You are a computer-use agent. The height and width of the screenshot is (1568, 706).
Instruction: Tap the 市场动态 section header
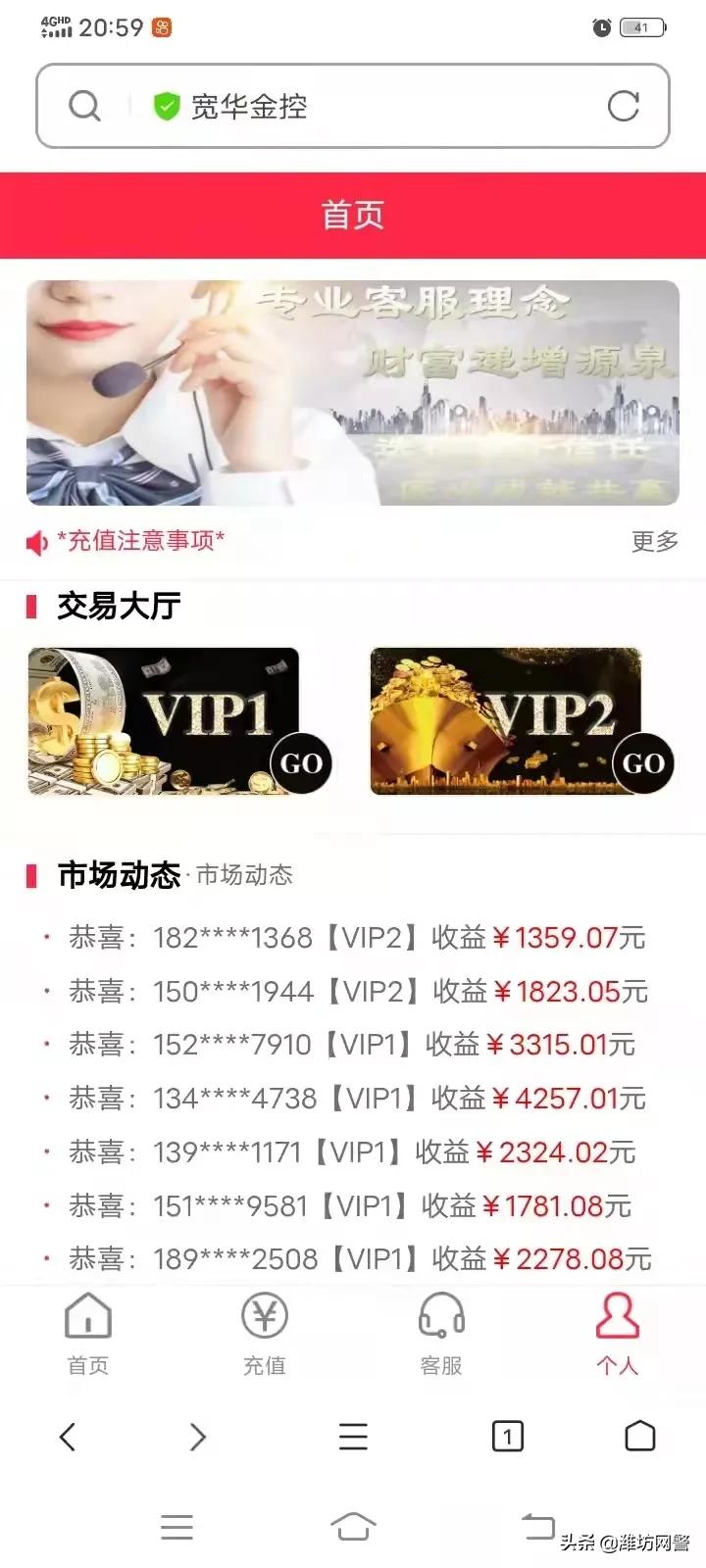tap(119, 877)
